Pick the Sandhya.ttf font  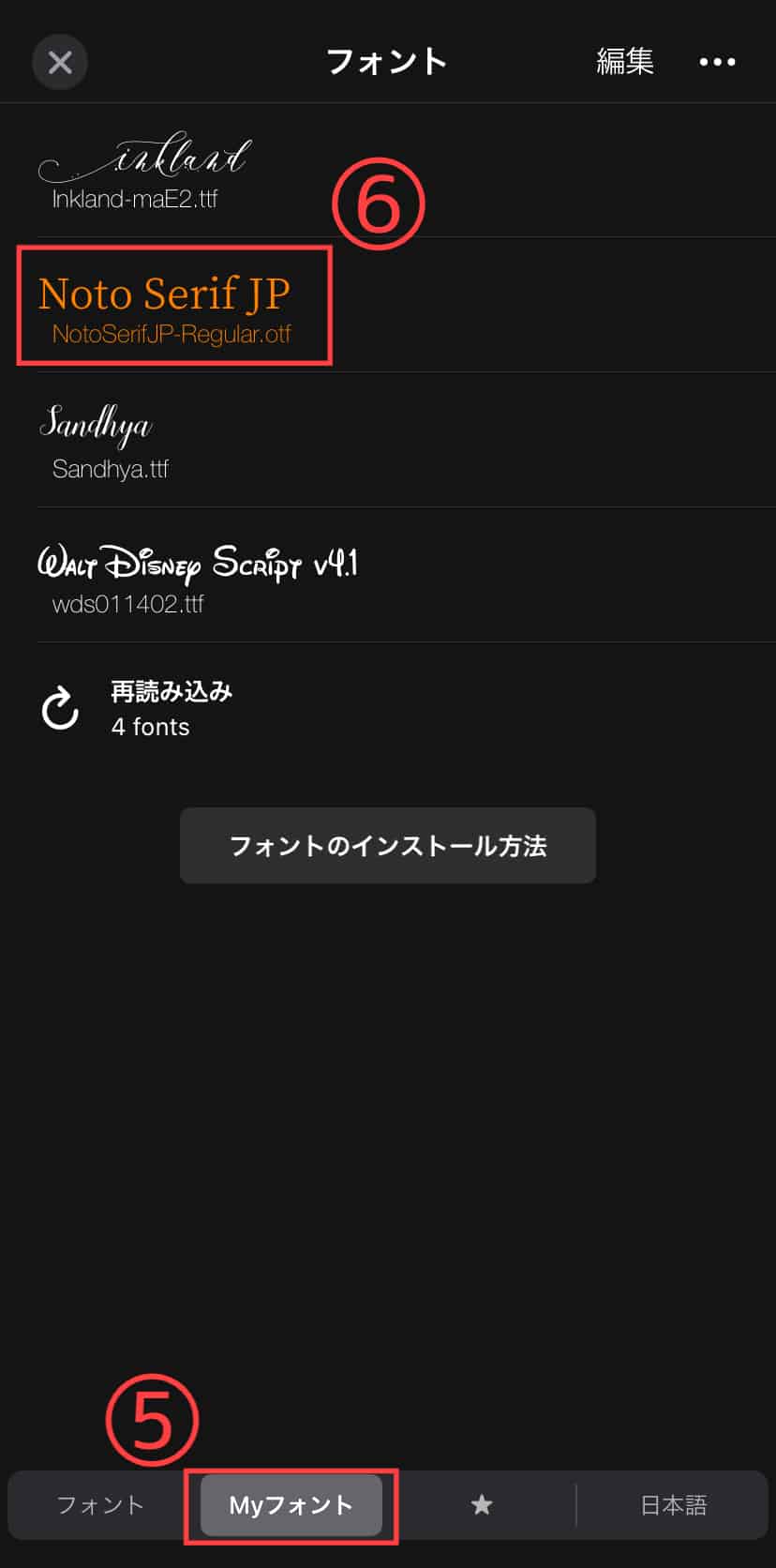tap(103, 443)
